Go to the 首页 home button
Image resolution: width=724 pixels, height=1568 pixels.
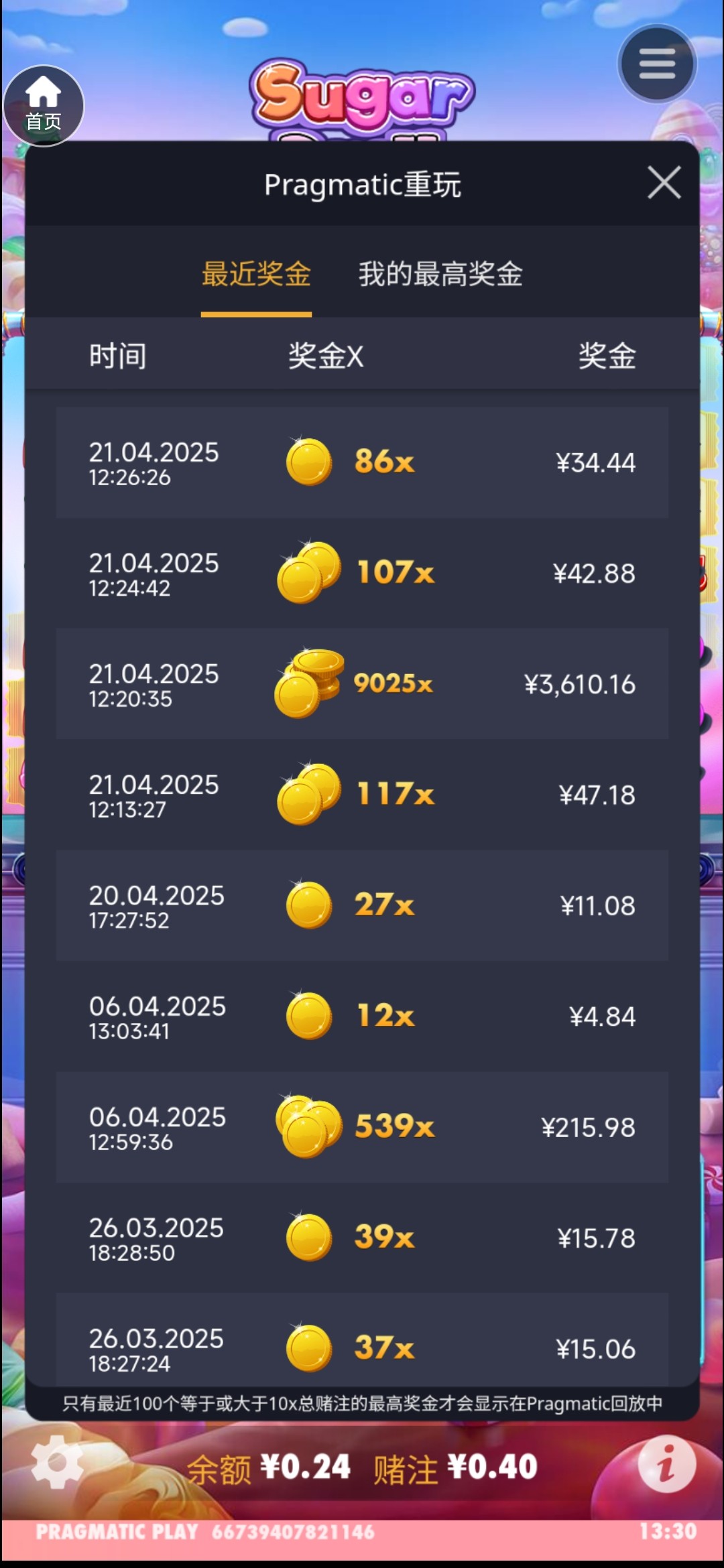click(44, 105)
